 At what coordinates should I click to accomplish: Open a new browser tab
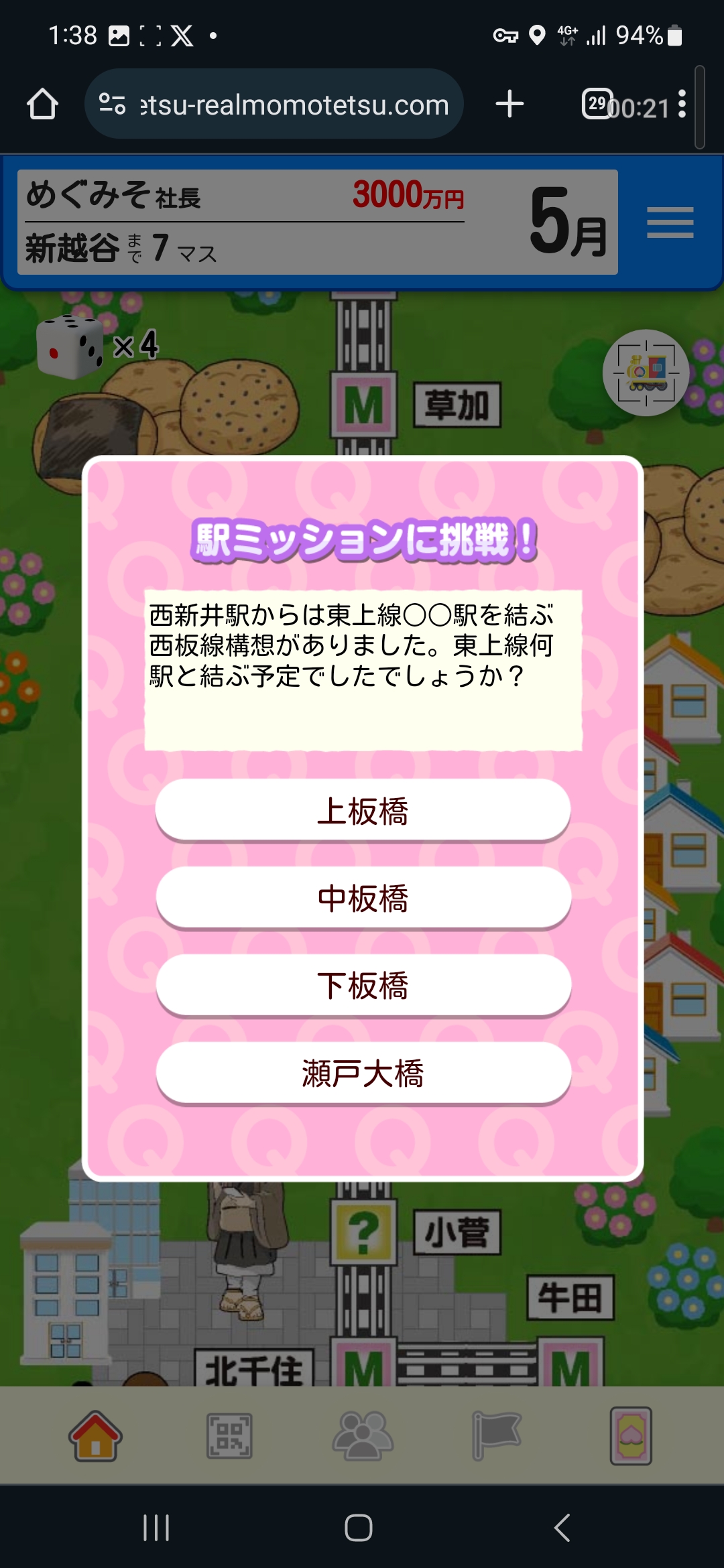tap(509, 105)
